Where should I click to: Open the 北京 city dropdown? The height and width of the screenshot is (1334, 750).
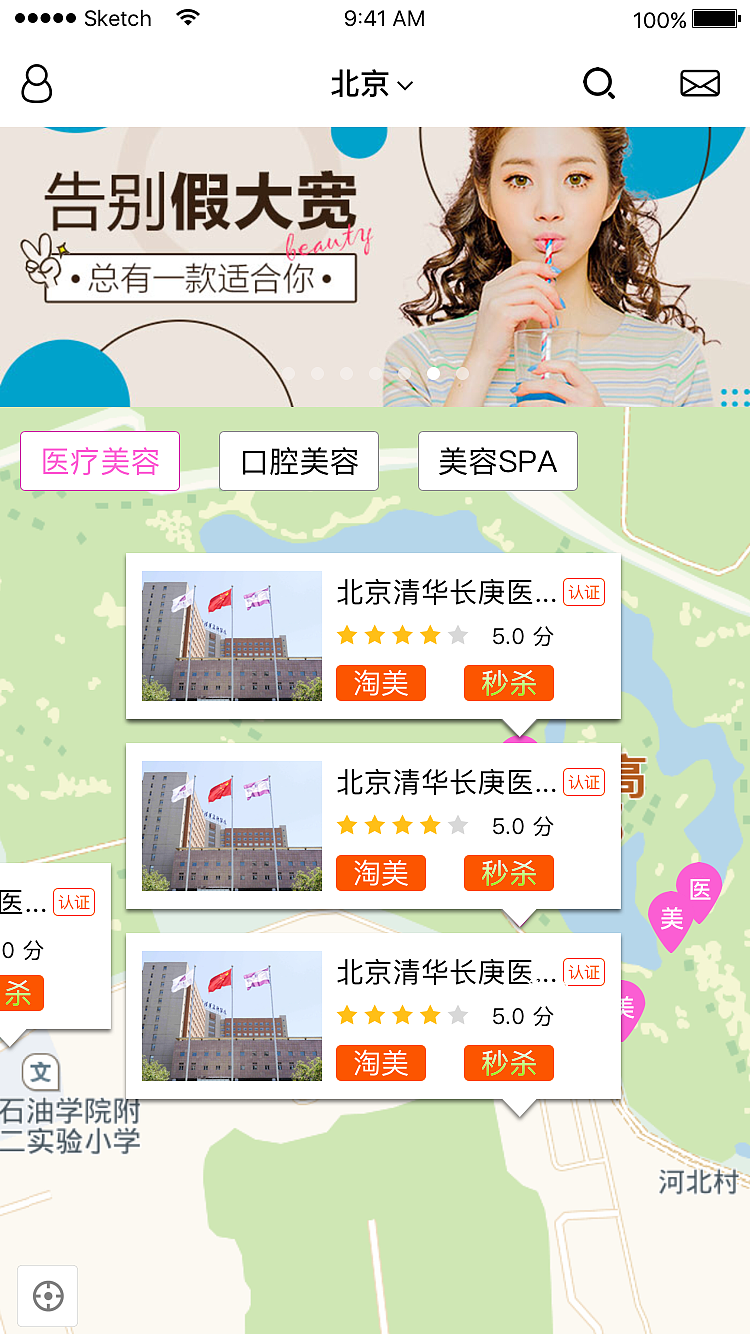click(x=372, y=84)
